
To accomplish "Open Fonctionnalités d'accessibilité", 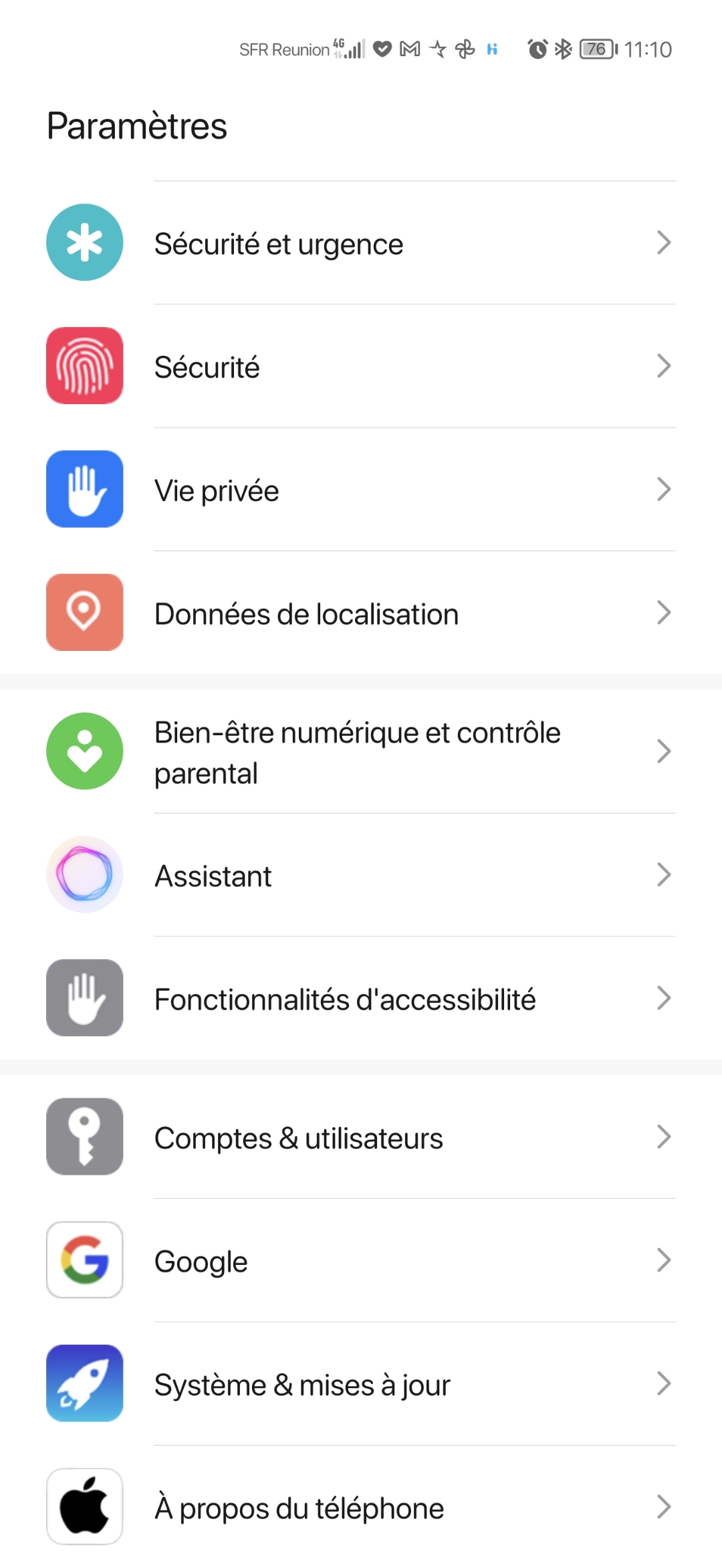I will pyautogui.click(x=361, y=999).
